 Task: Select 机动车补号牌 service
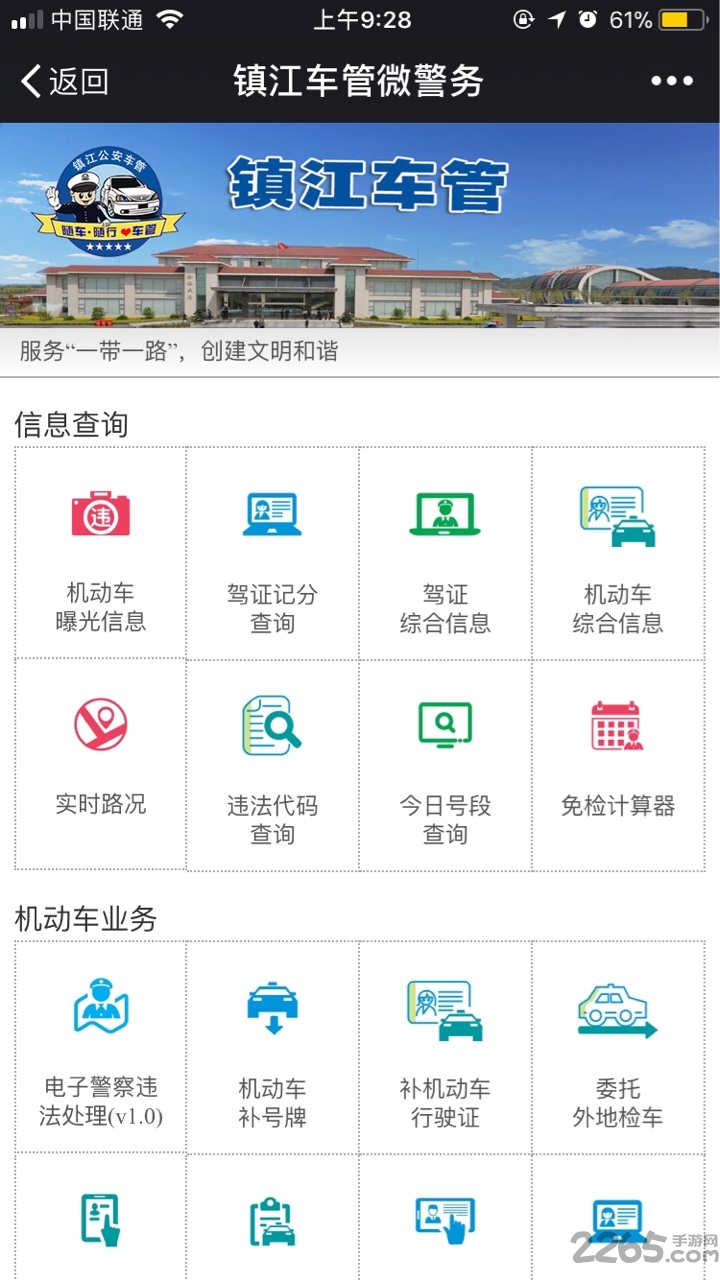coord(272,1048)
